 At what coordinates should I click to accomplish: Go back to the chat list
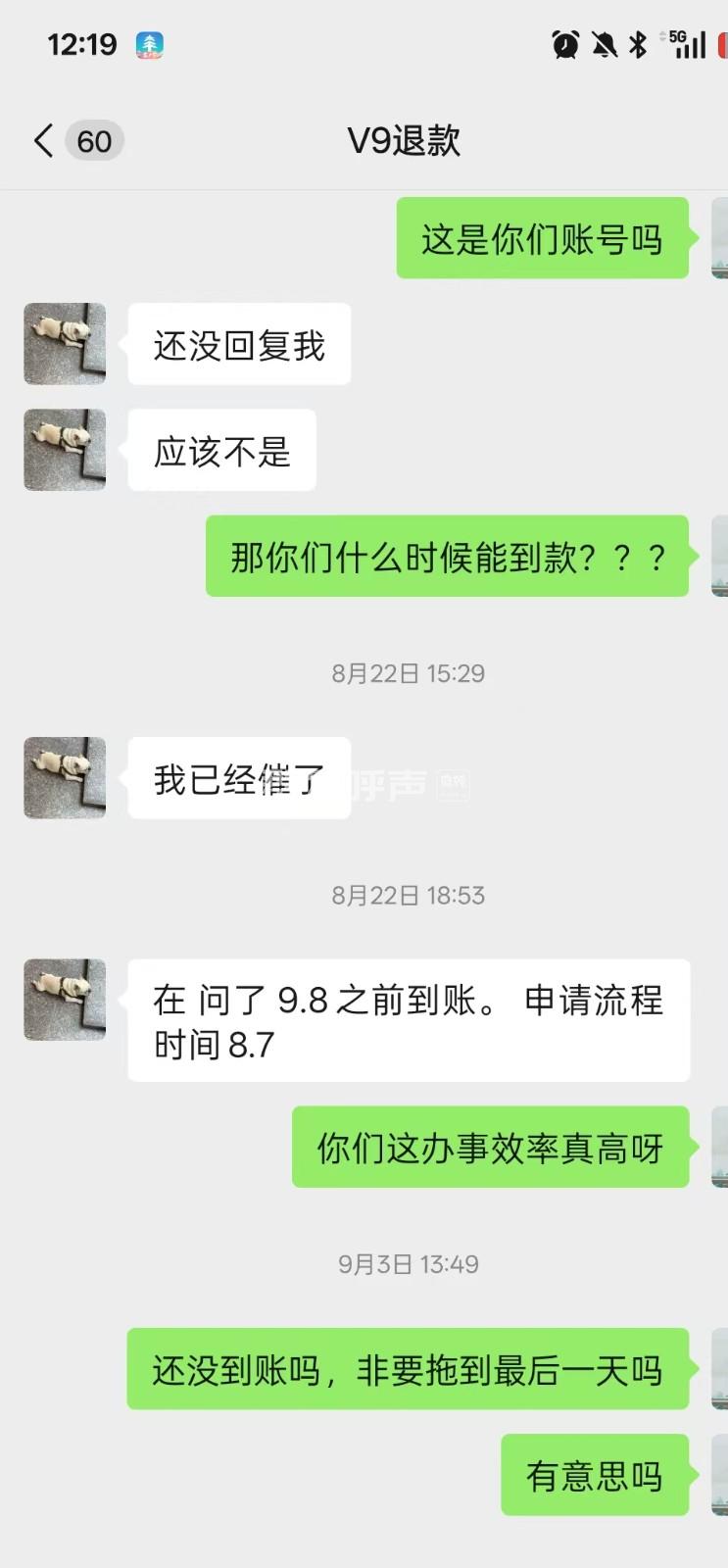click(x=44, y=141)
